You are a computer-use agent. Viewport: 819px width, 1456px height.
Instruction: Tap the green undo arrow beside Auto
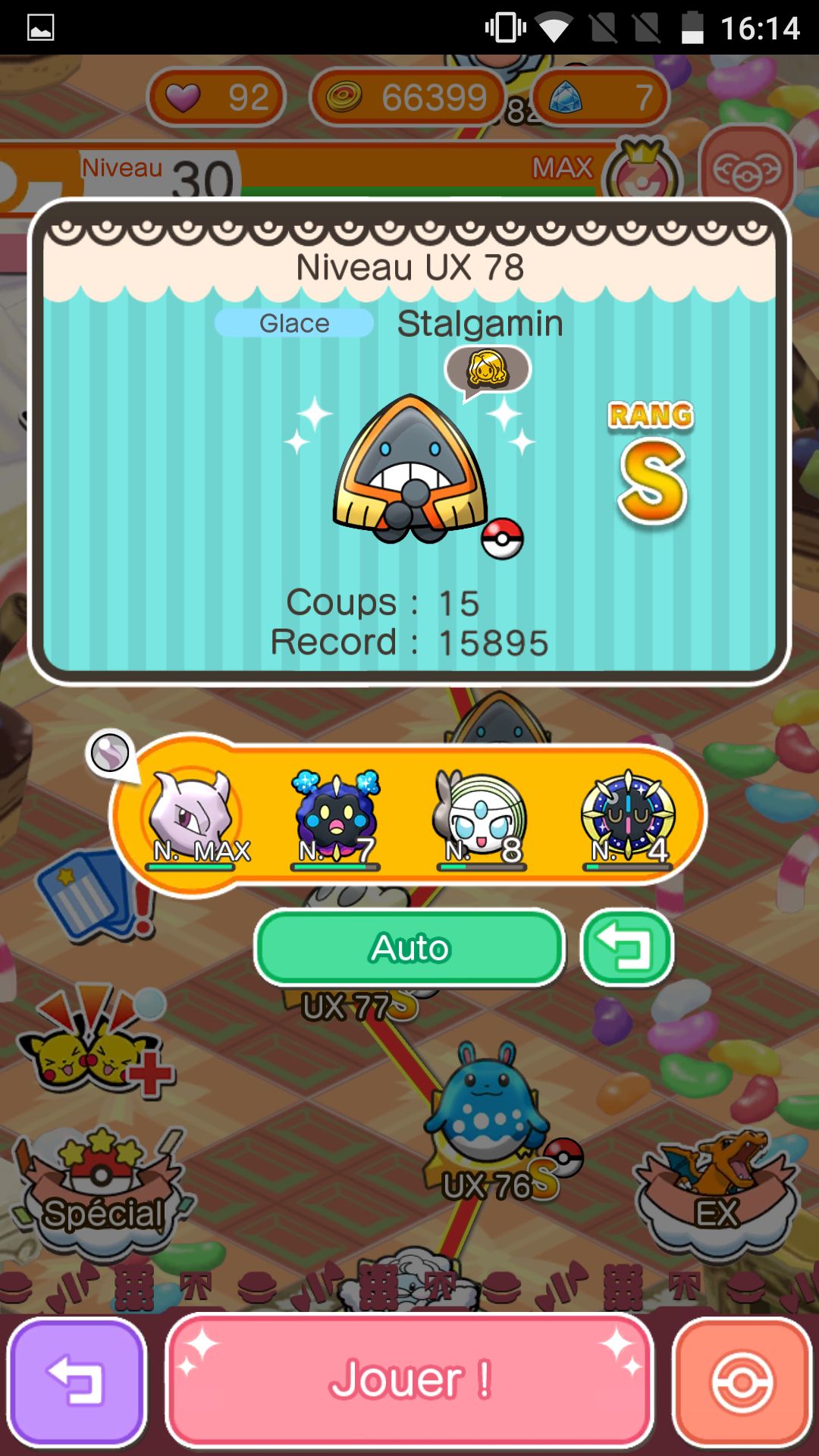tap(627, 948)
